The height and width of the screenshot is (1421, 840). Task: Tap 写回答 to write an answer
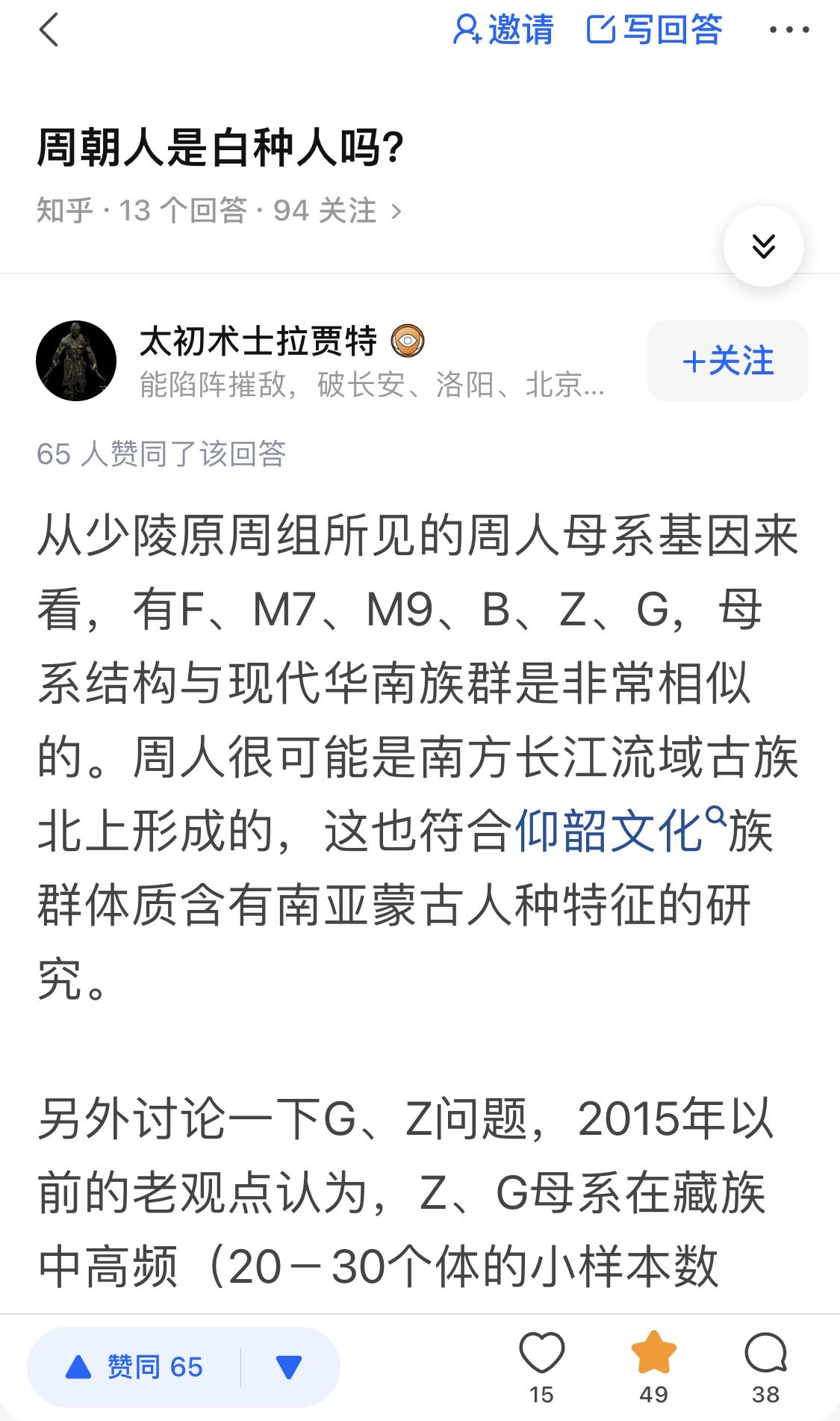(x=655, y=30)
